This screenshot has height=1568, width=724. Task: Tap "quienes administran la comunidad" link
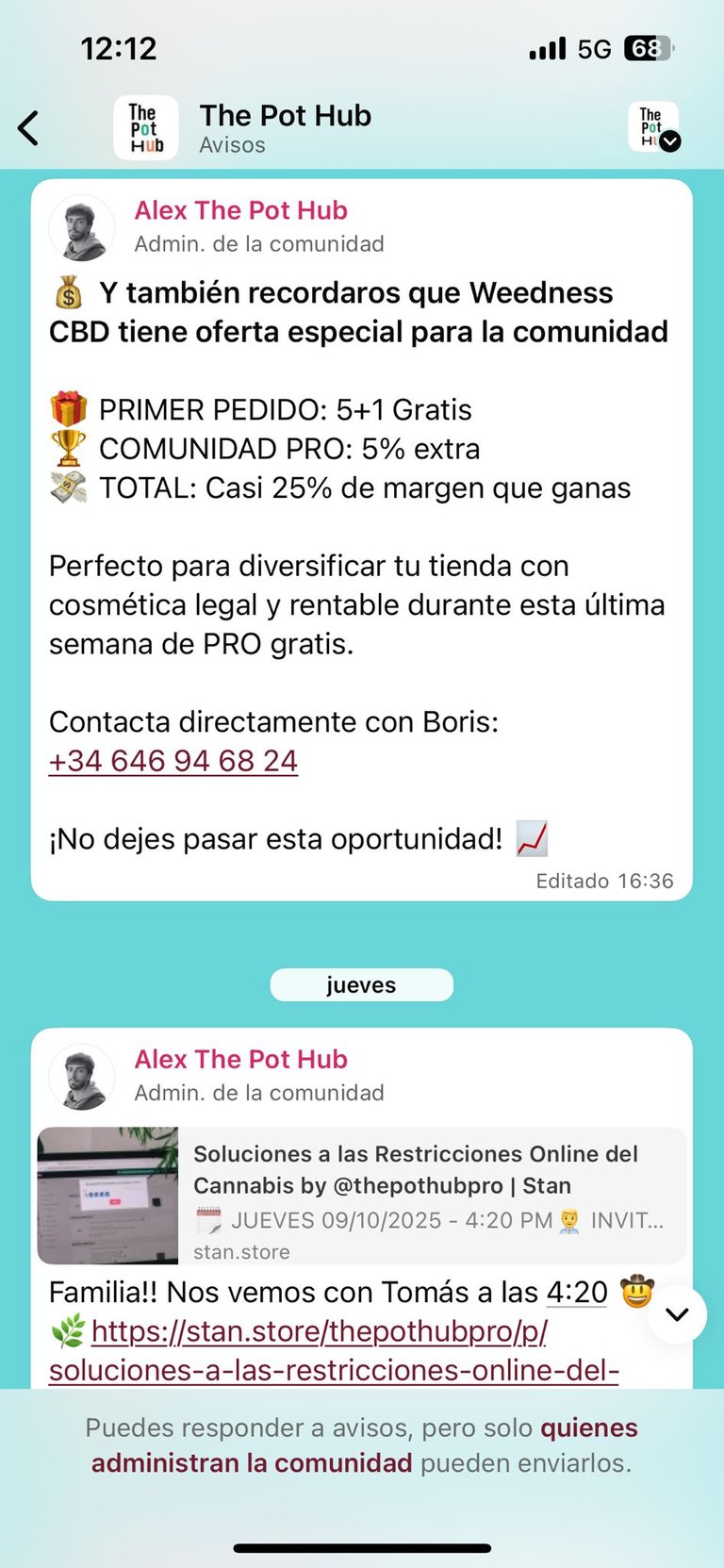tap(364, 1445)
